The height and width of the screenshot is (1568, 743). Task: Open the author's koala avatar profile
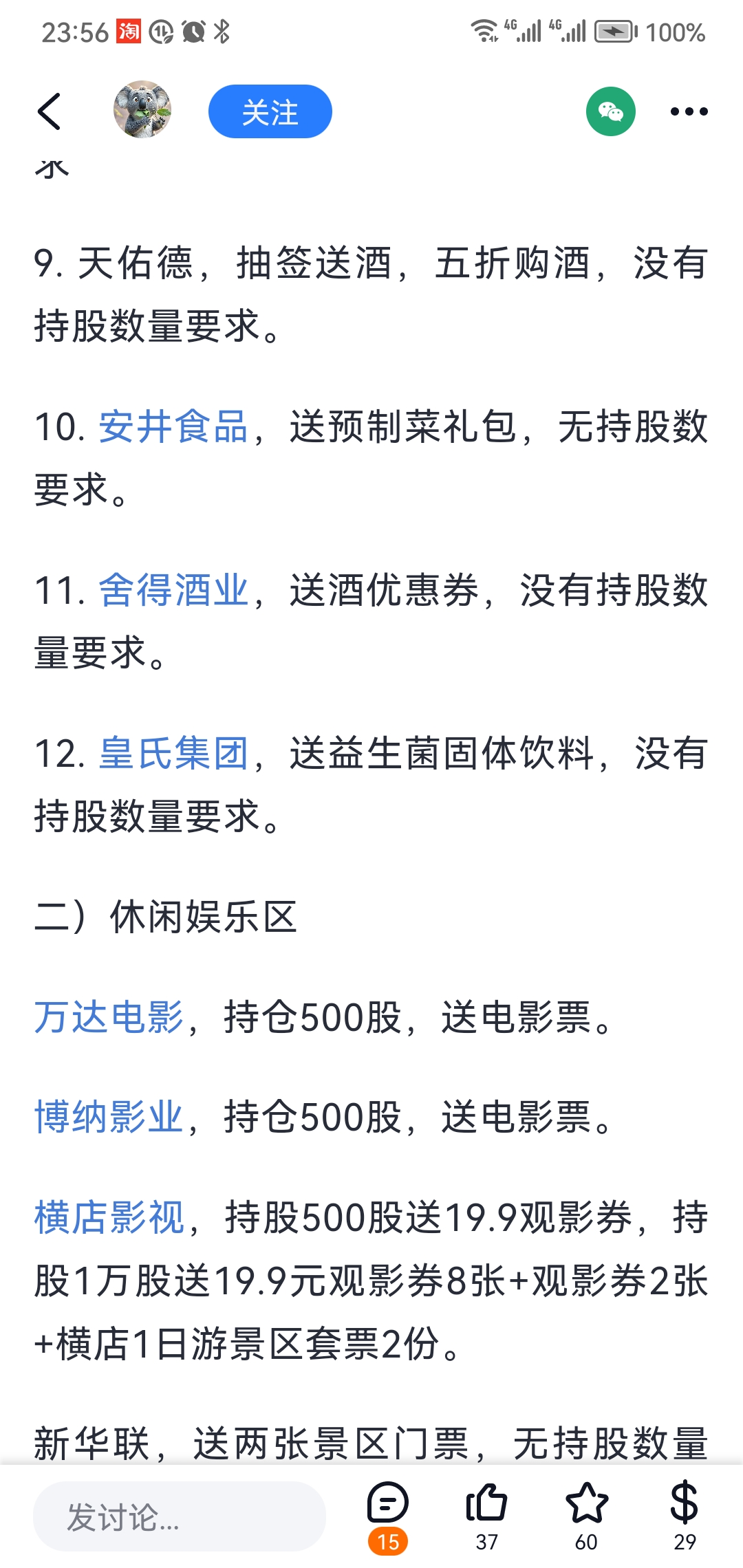point(142,110)
